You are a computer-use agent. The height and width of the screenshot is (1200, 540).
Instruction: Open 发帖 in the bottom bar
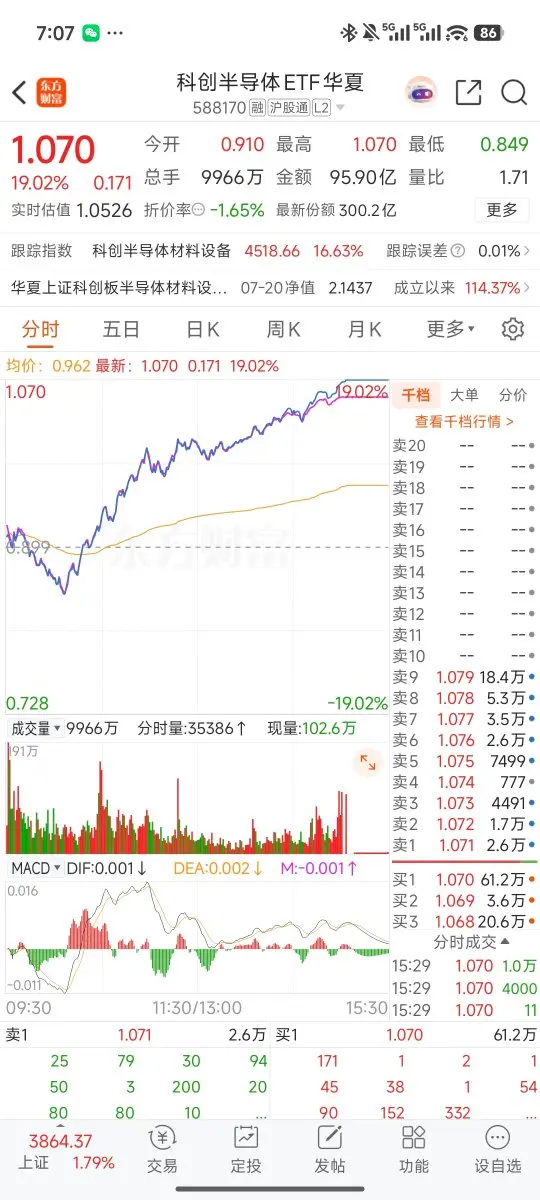329,1150
